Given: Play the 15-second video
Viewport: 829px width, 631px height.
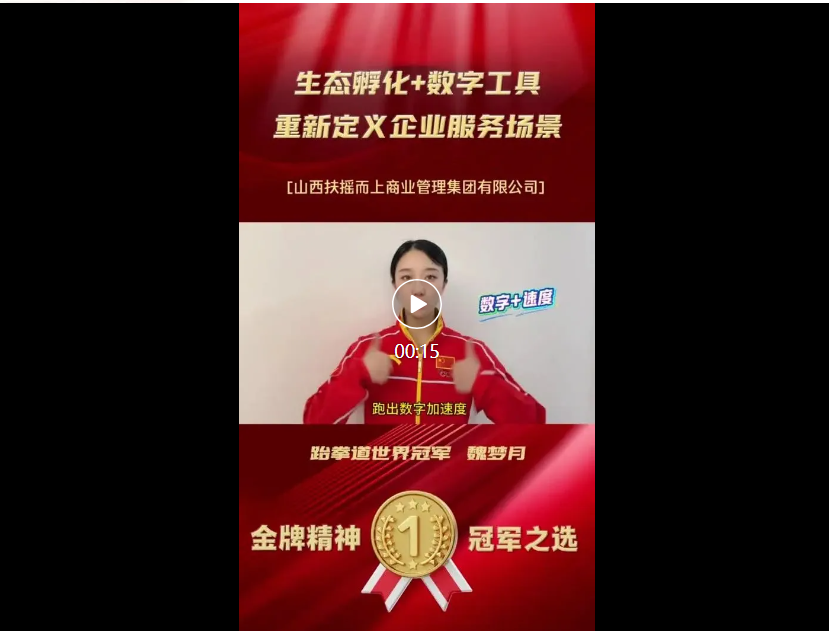Looking at the screenshot, I should tap(417, 304).
